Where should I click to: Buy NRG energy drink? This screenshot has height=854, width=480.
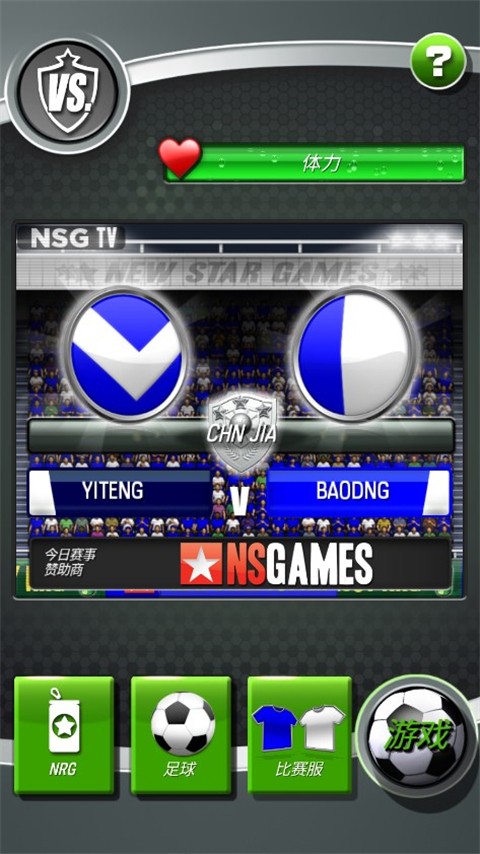[64, 734]
